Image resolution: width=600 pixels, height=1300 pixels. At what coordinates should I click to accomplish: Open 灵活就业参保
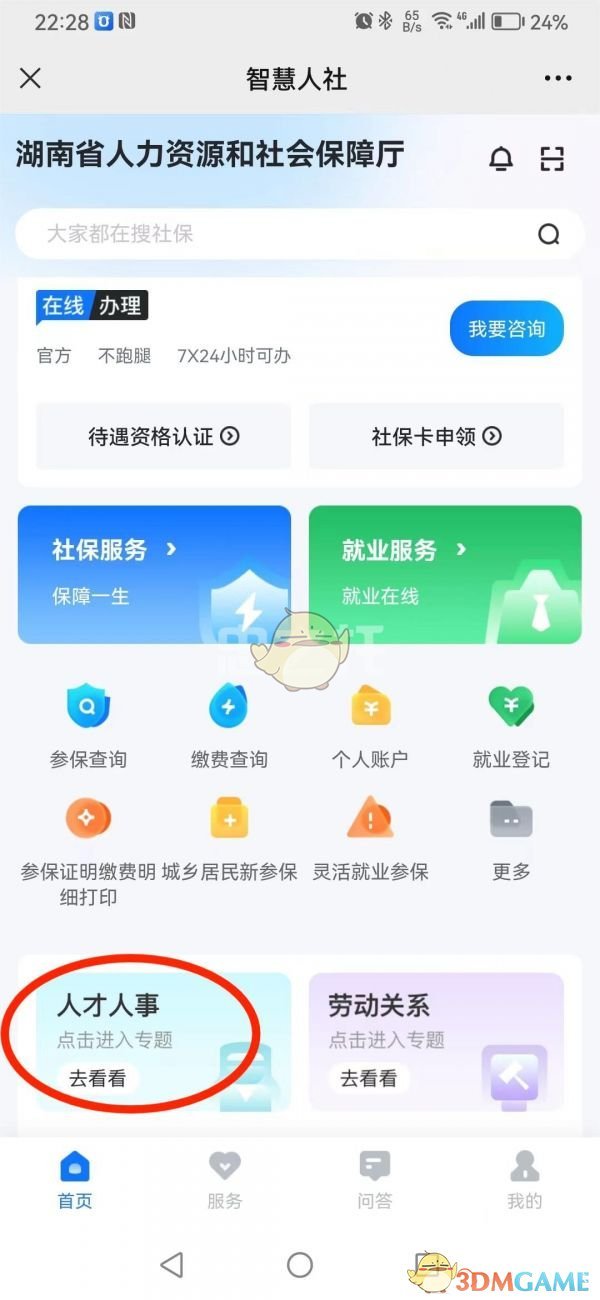(x=370, y=840)
